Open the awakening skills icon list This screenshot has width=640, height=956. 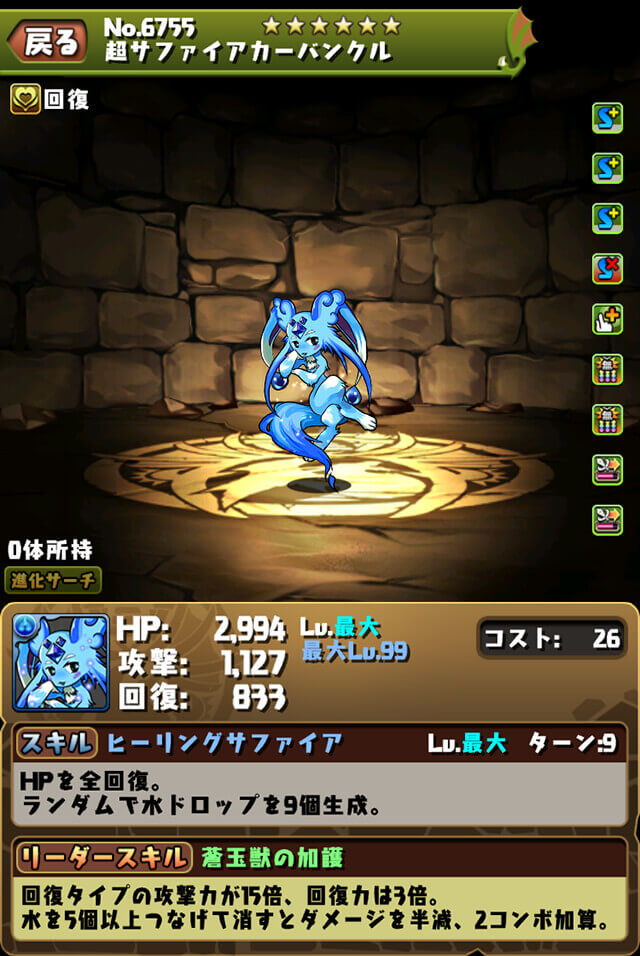(x=607, y=318)
